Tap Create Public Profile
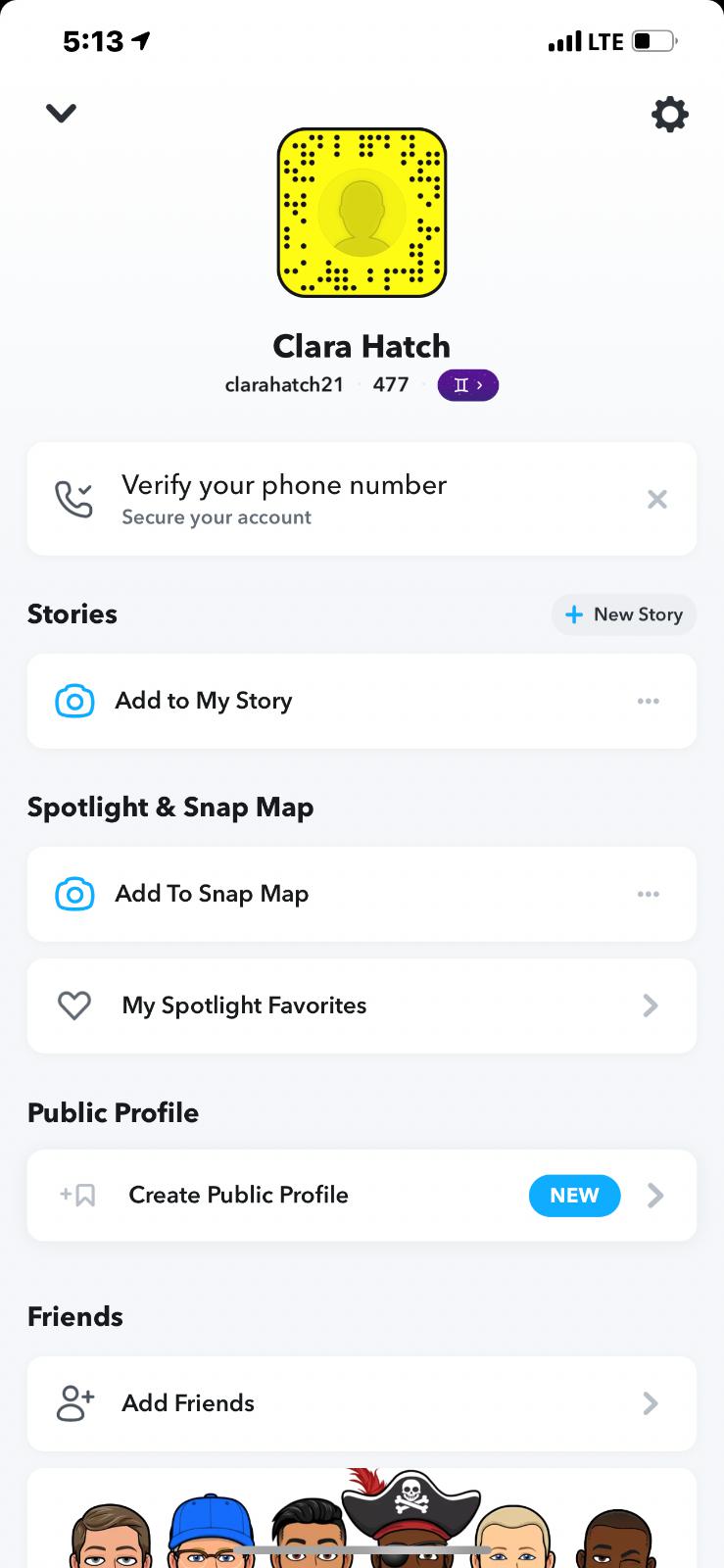The height and width of the screenshot is (1568, 724). pos(239,1195)
